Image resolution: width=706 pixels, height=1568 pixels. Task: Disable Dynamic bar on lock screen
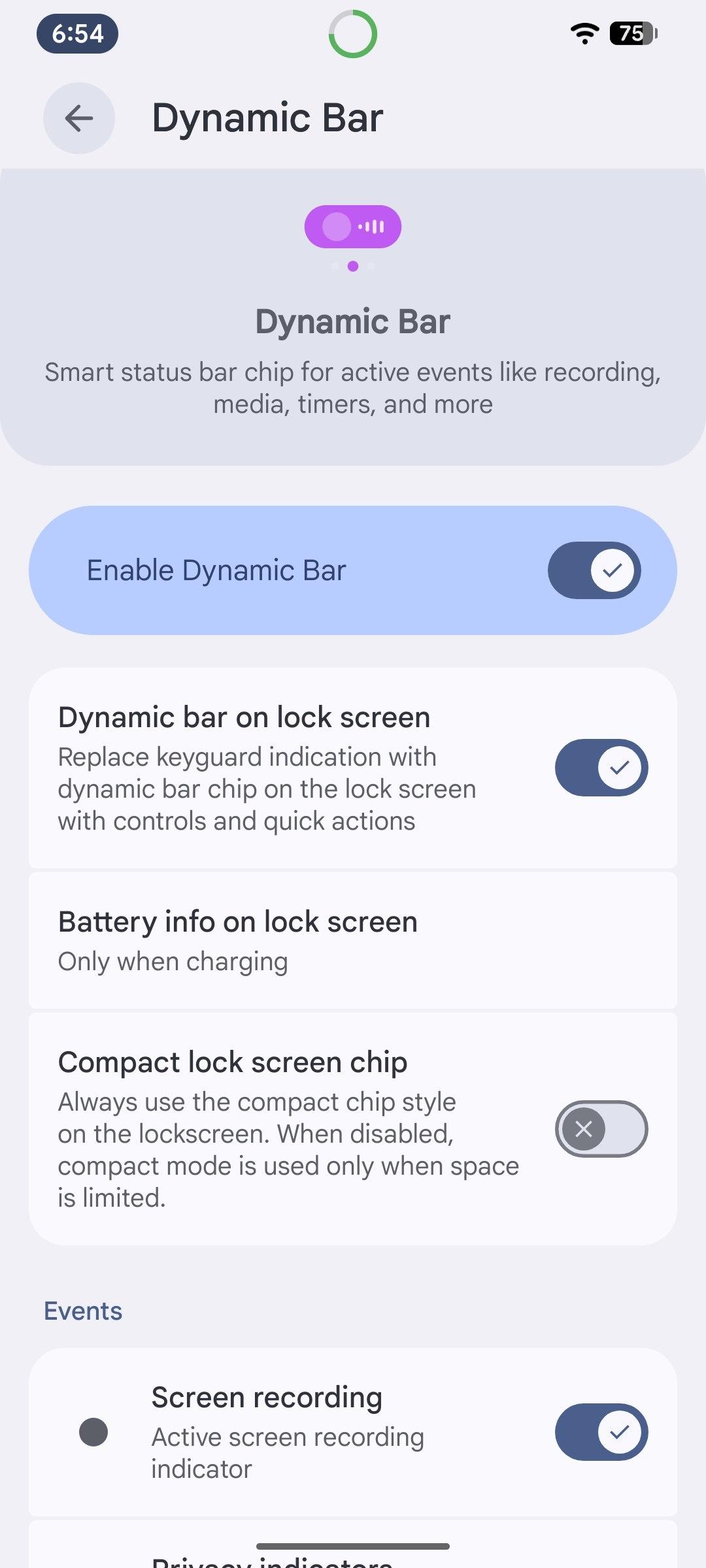tap(601, 768)
